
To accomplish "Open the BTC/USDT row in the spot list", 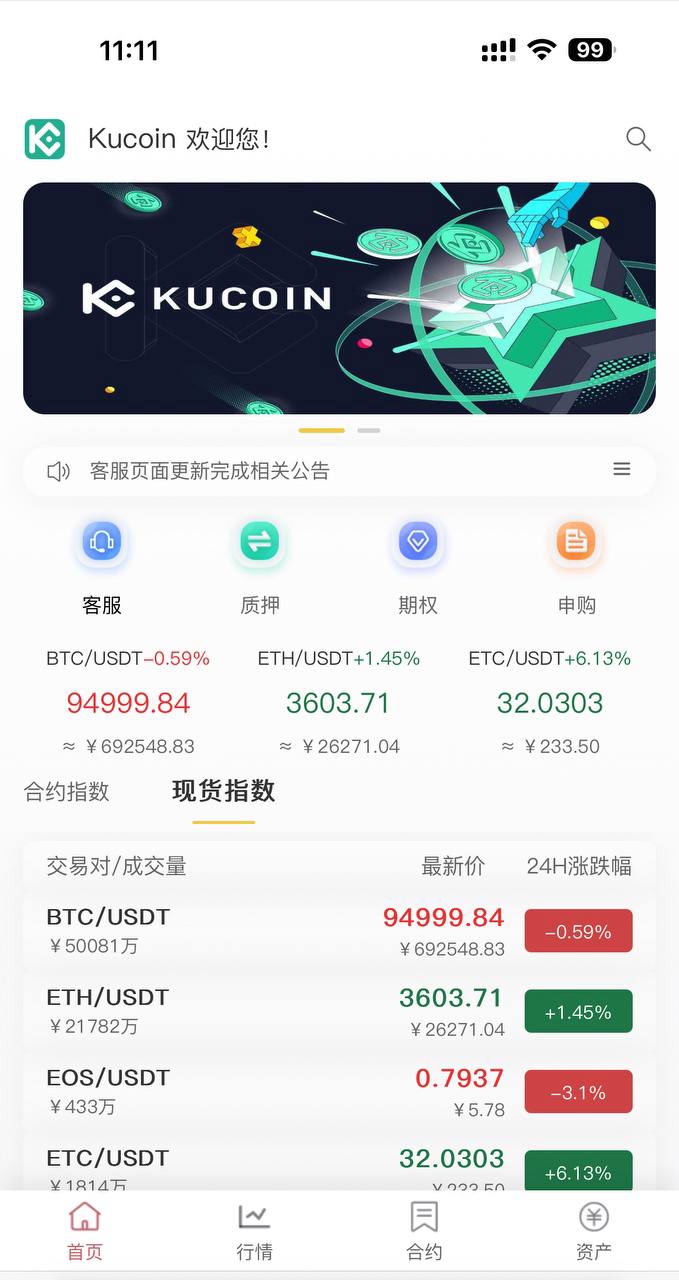I will [x=339, y=931].
